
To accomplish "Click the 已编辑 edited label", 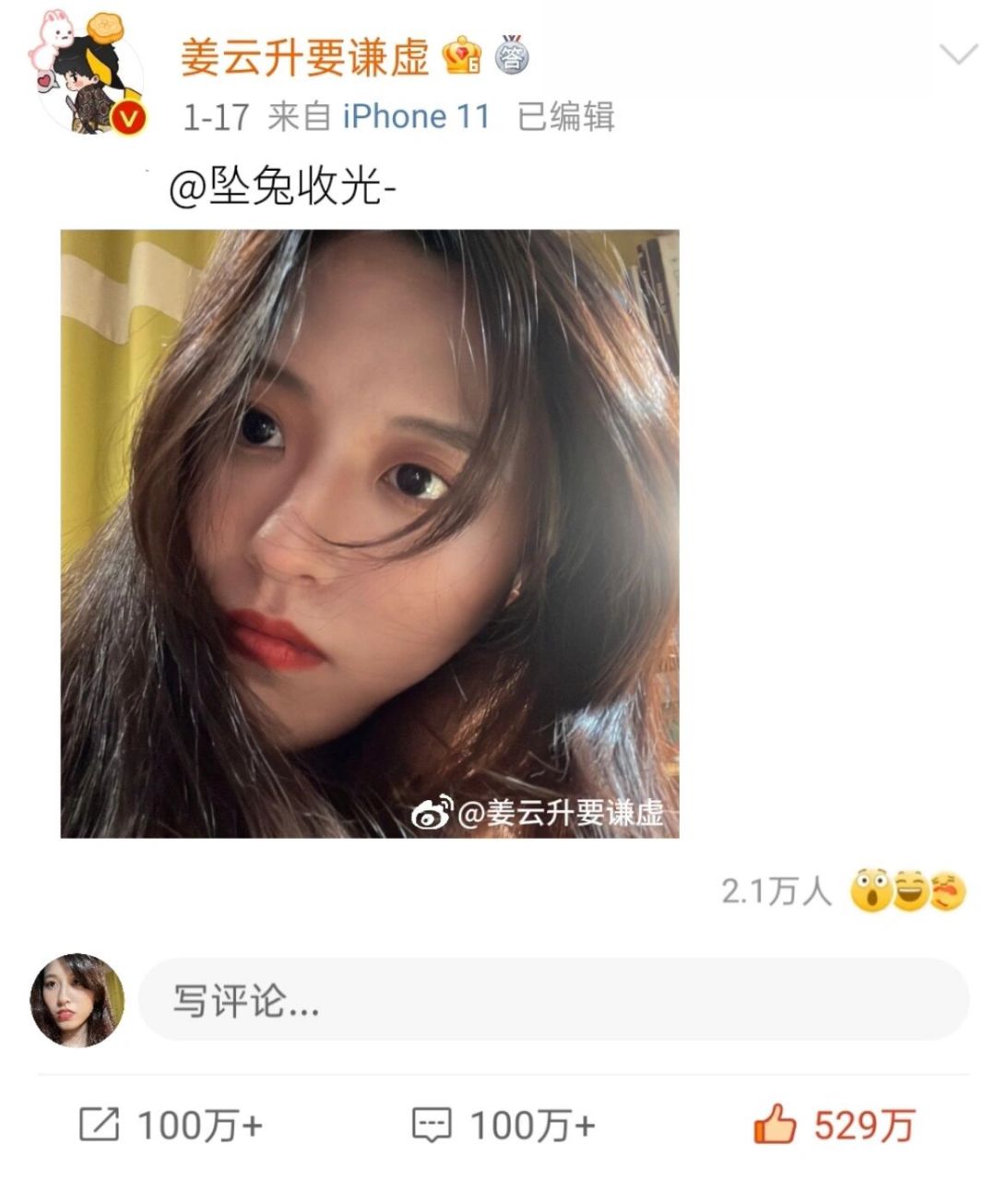I will tap(563, 116).
